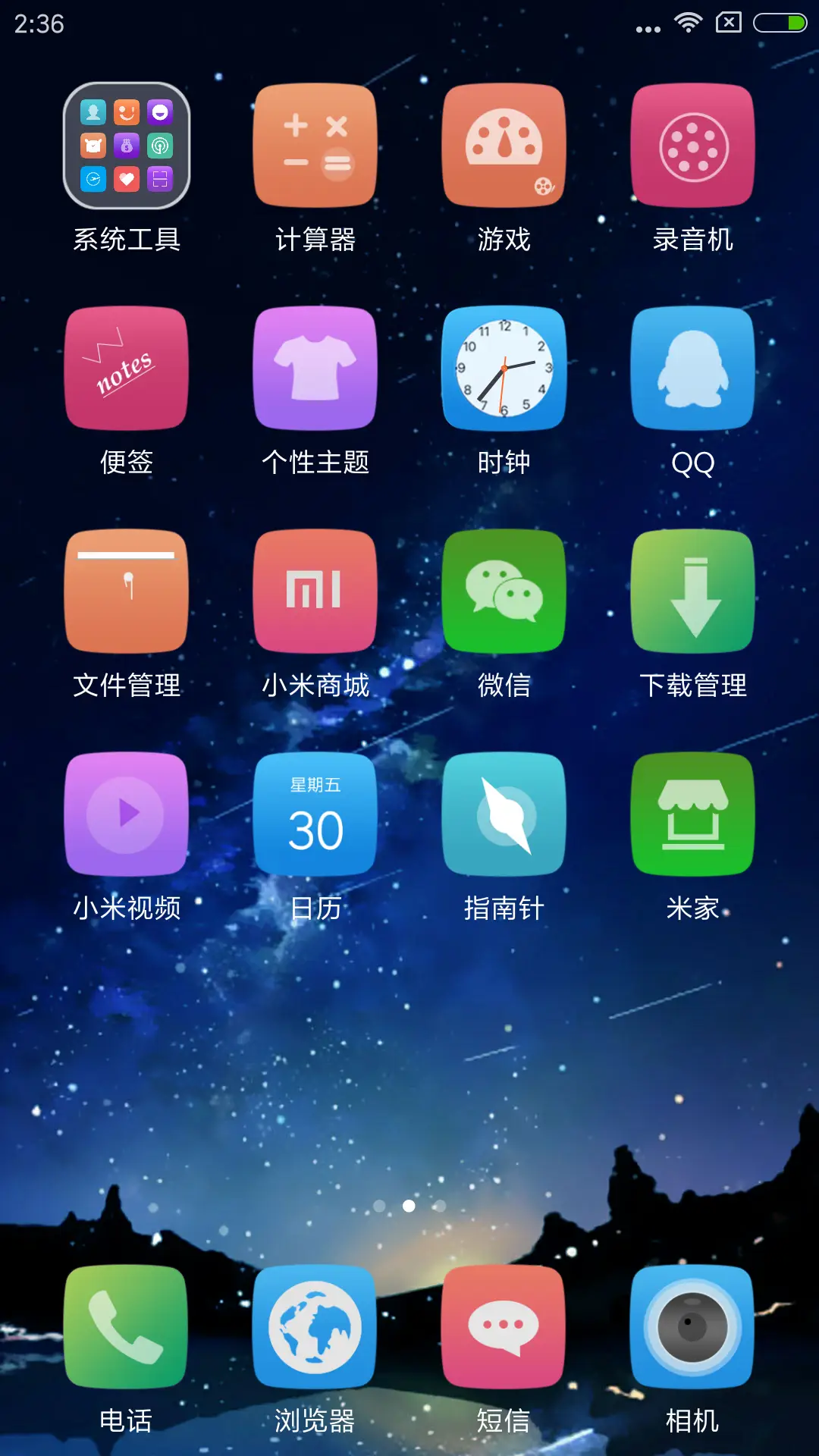Open 文件管理 file manager
The width and height of the screenshot is (819, 1456).
126,591
